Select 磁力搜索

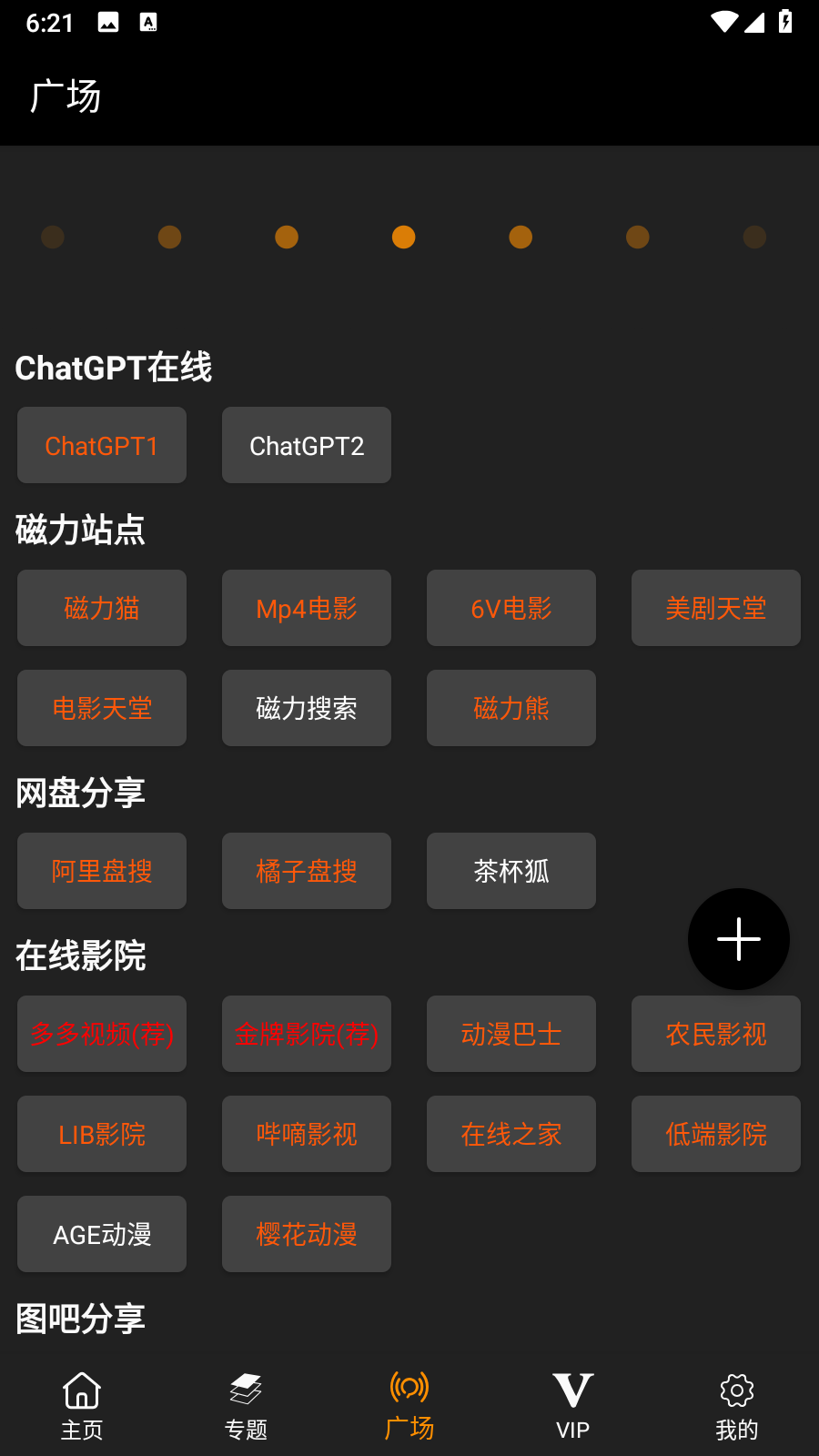click(307, 708)
